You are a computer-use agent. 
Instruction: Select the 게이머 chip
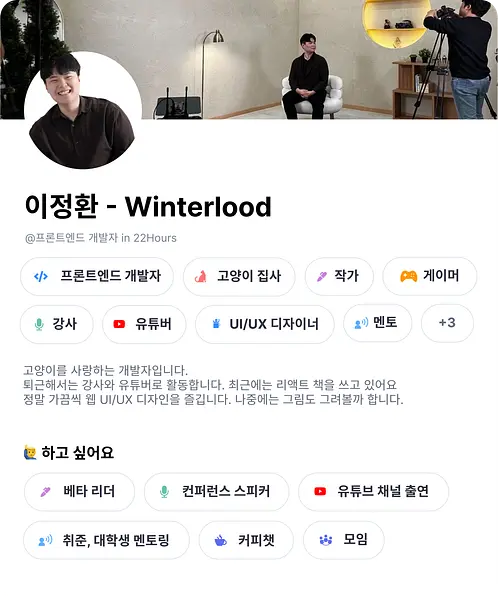(430, 276)
